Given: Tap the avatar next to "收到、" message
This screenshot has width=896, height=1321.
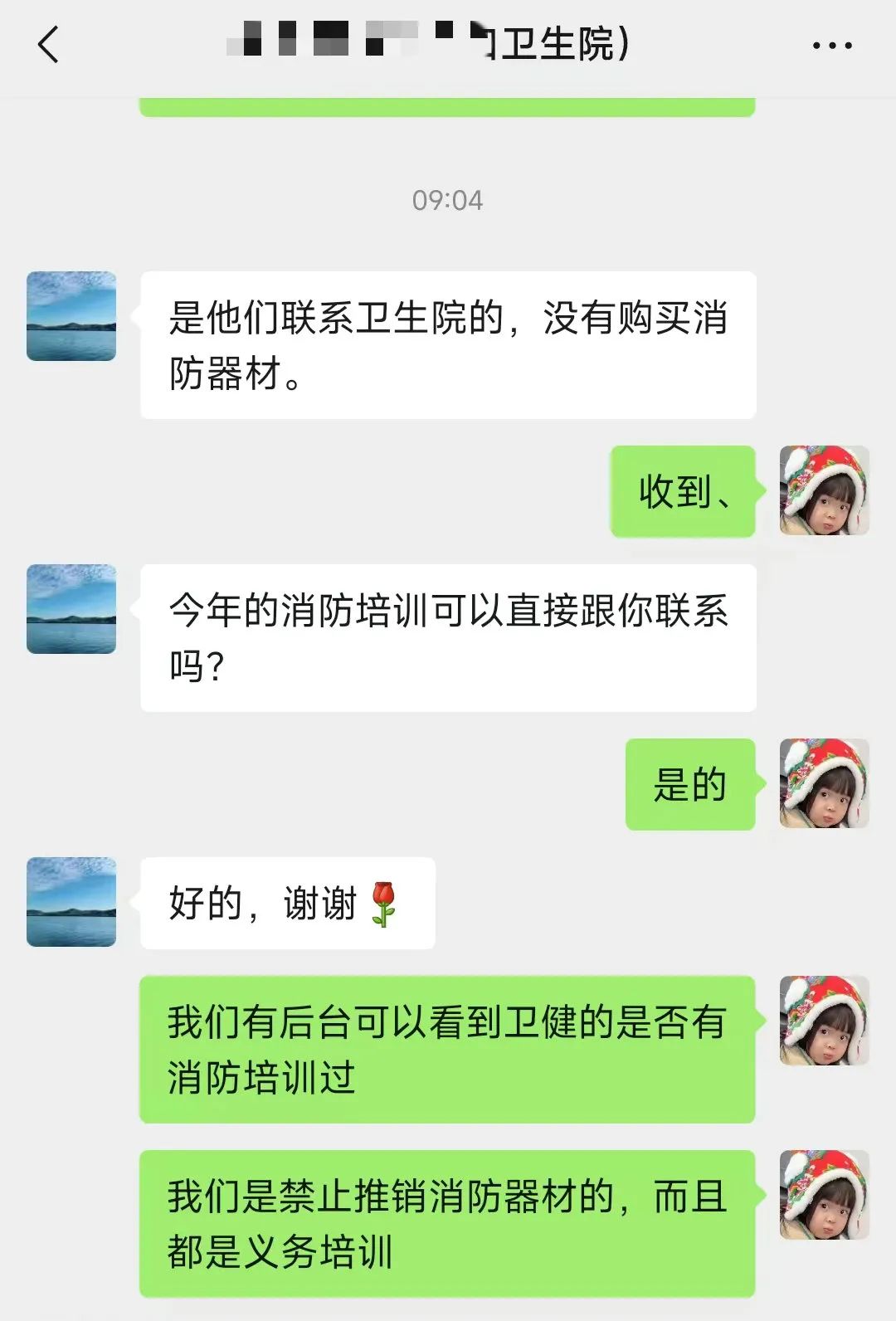Looking at the screenshot, I should (x=824, y=490).
